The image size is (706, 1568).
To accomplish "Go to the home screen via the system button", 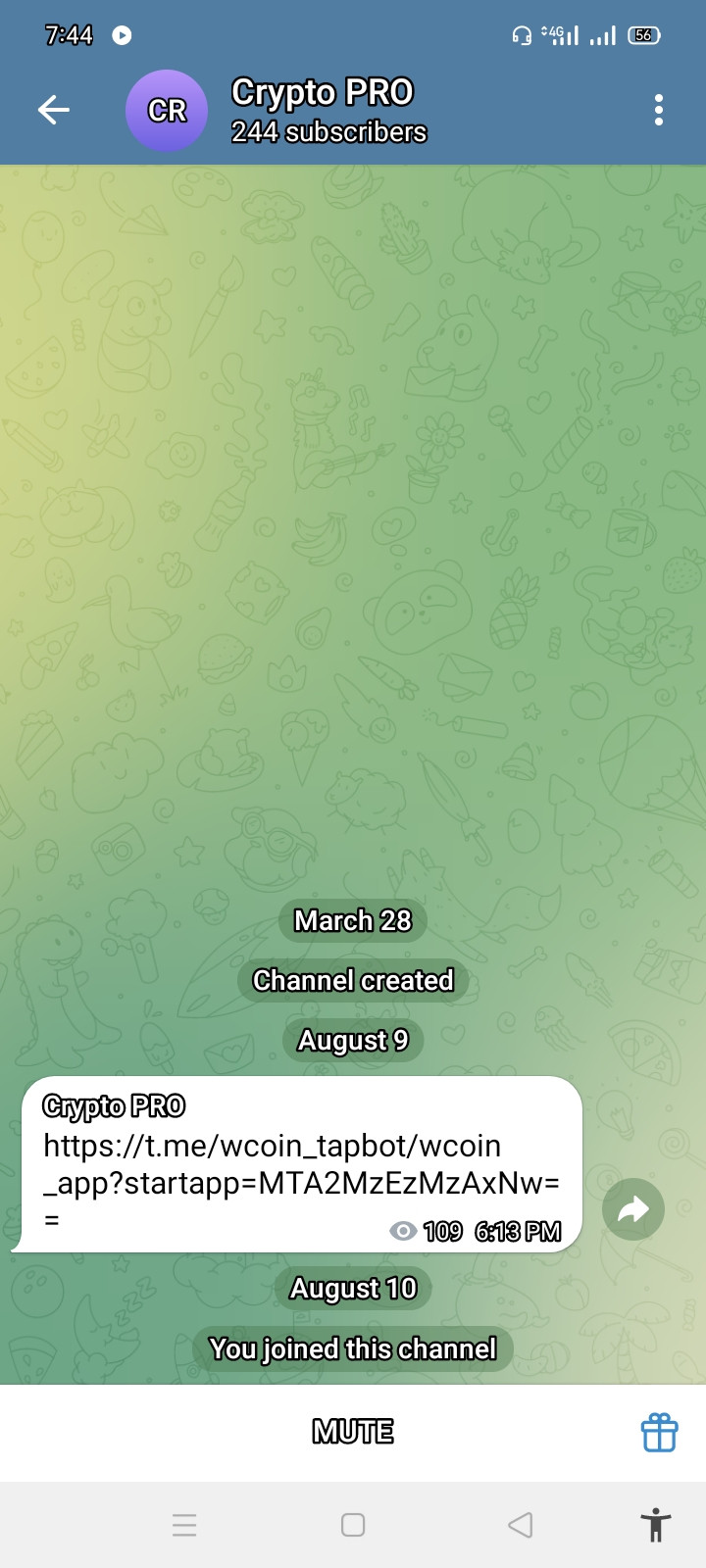I will click(x=353, y=1525).
